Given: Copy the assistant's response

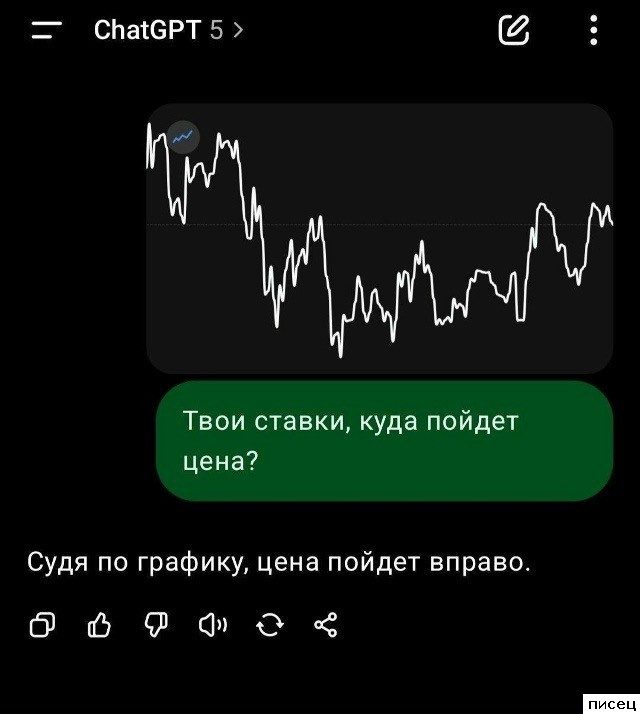Looking at the screenshot, I should coord(43,626).
